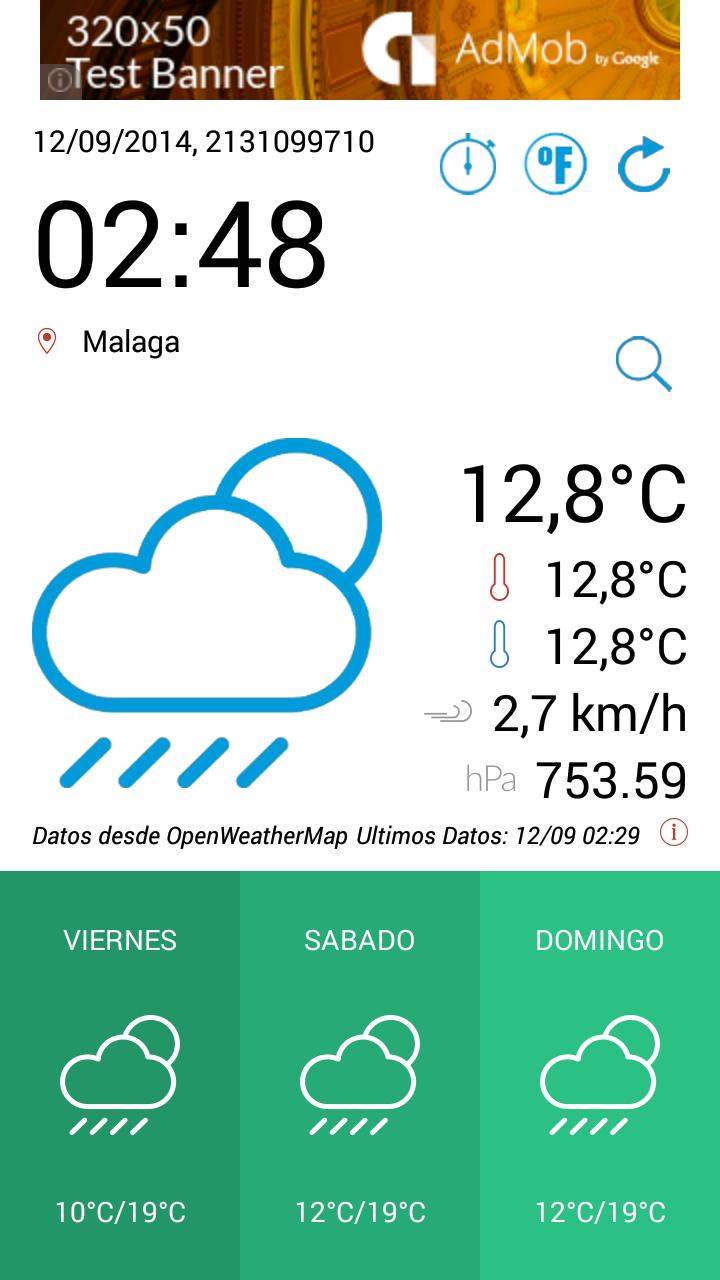Select the VIERNES day tab
This screenshot has height=1280, width=720.
pyautogui.click(x=120, y=940)
